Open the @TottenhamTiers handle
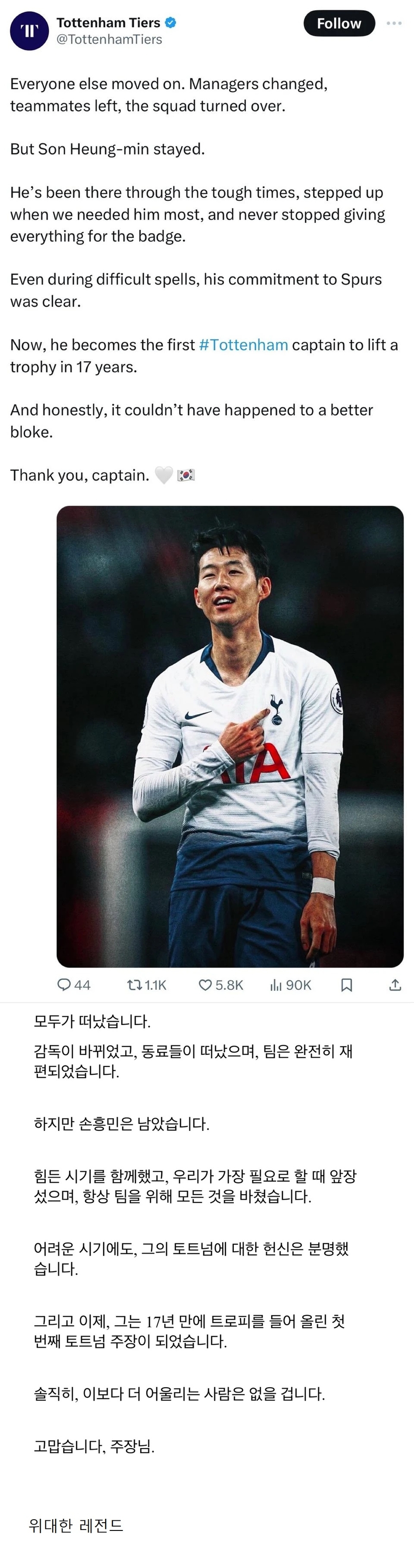Viewport: 414px width, 1568px height. pyautogui.click(x=110, y=39)
